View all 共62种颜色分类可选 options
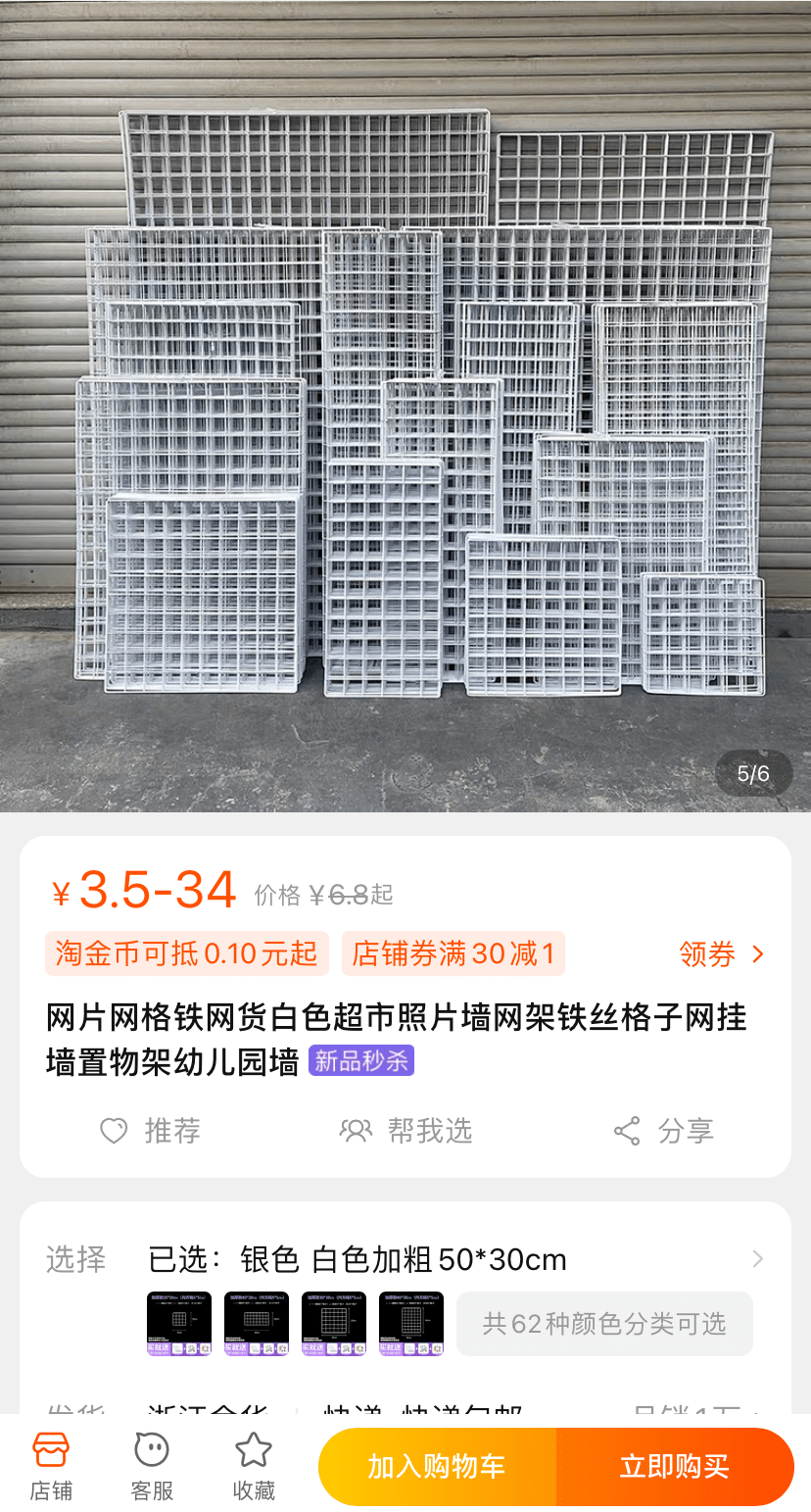 pyautogui.click(x=604, y=1324)
